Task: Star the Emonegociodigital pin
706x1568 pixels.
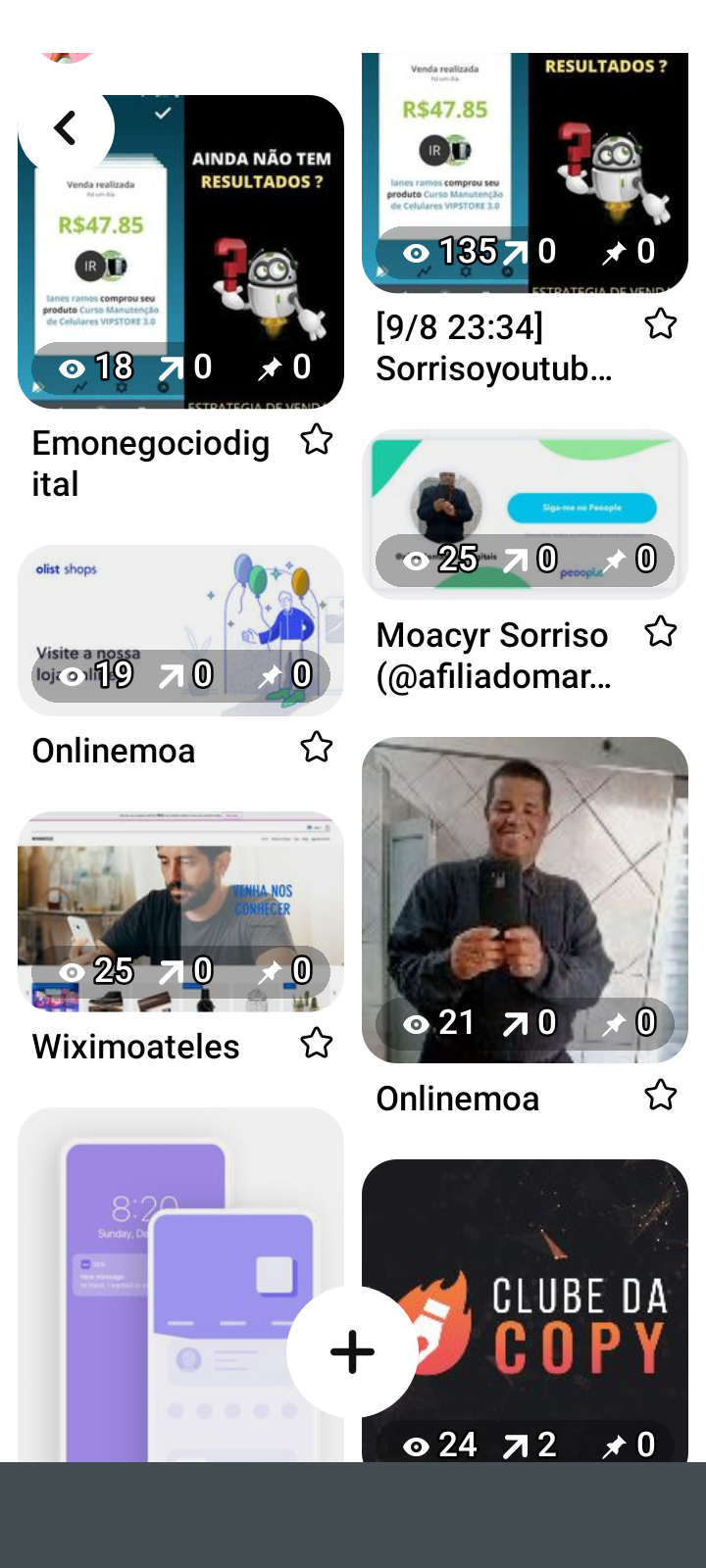Action: pos(317,440)
